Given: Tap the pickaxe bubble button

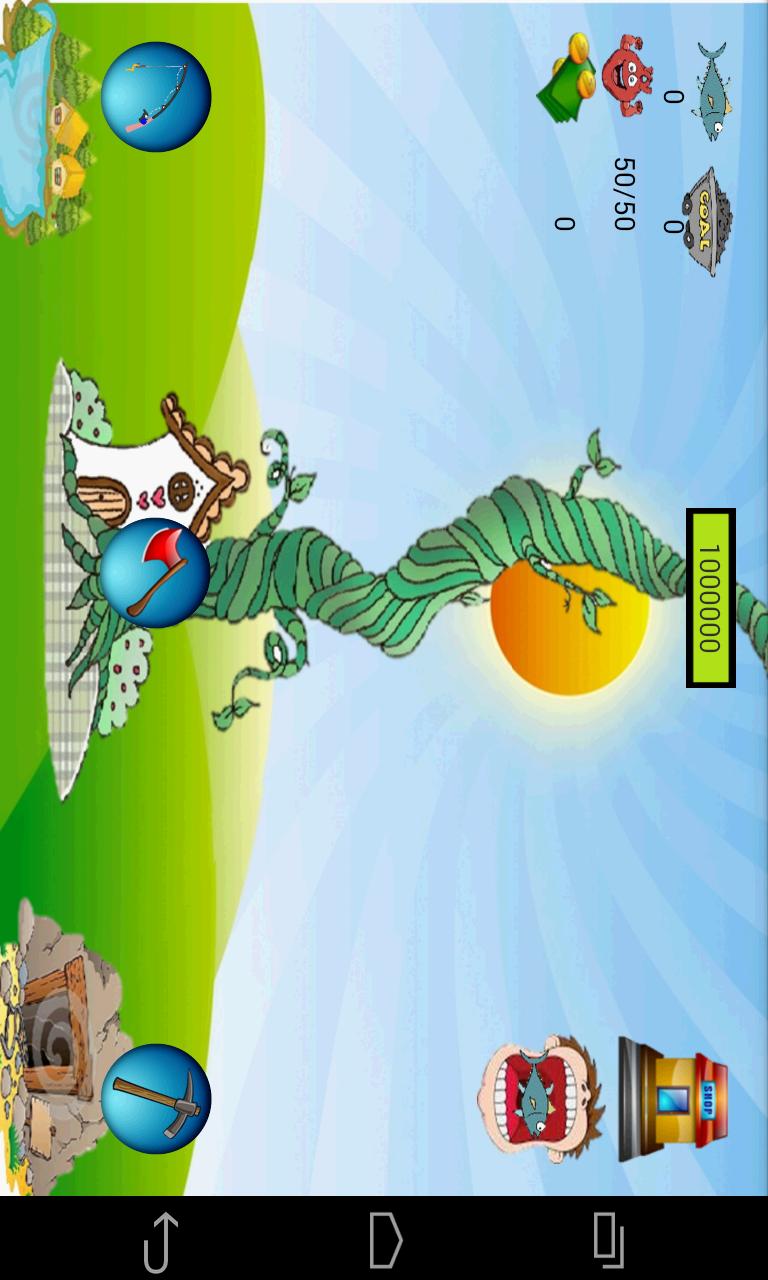Looking at the screenshot, I should pos(156,1098).
